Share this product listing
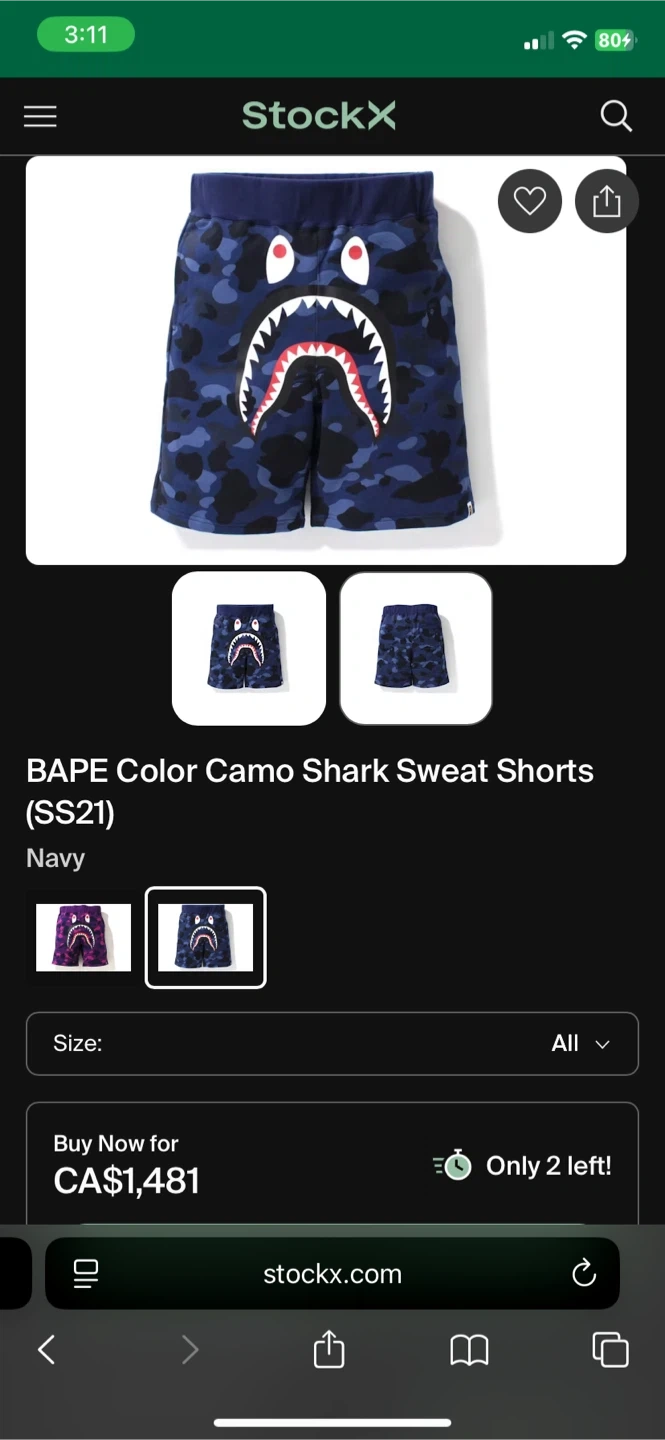The image size is (665, 1440). click(x=606, y=201)
